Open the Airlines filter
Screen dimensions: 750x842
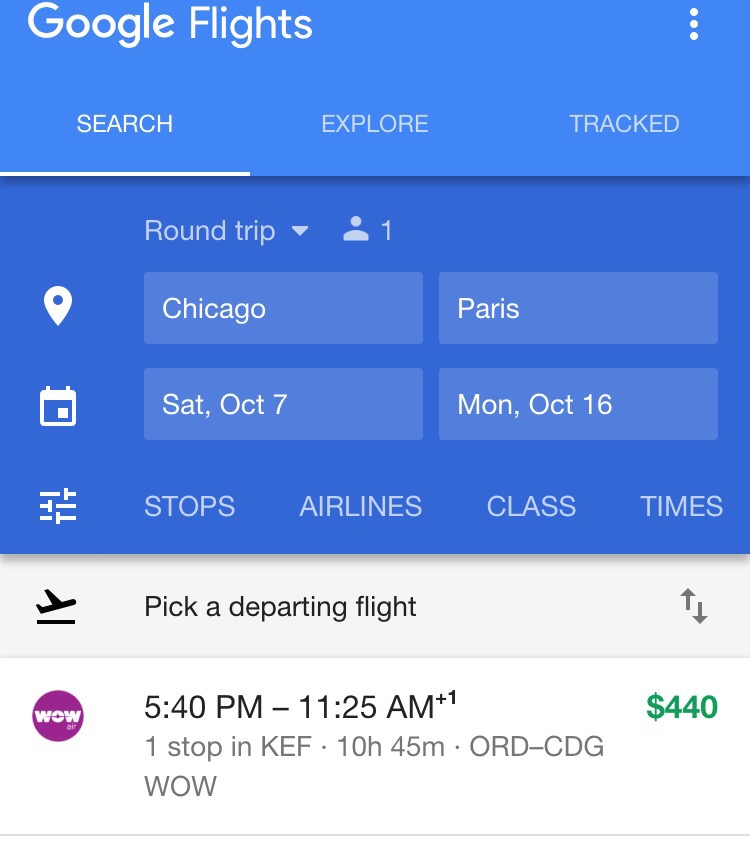(x=361, y=507)
